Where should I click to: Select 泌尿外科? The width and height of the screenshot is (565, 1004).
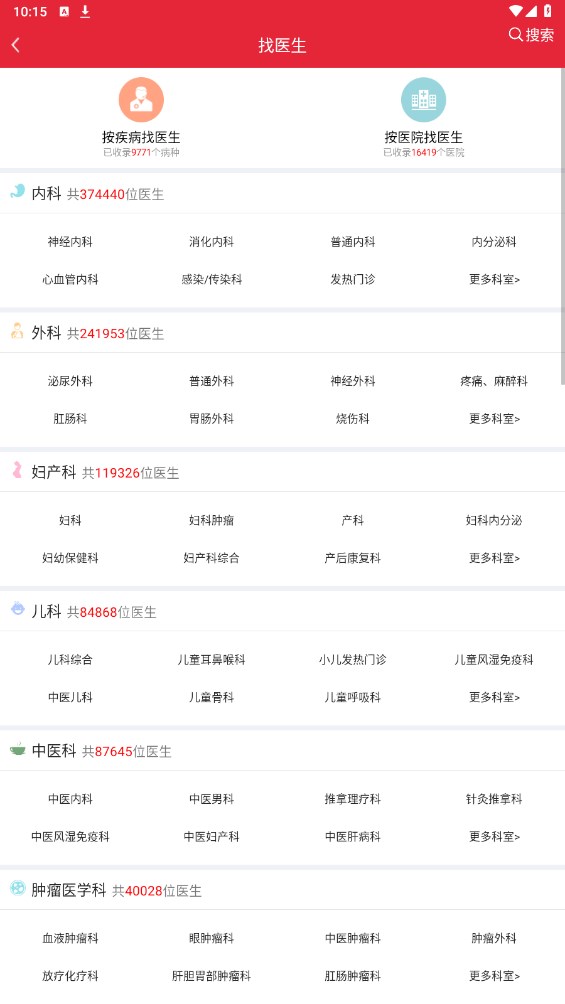coord(70,381)
